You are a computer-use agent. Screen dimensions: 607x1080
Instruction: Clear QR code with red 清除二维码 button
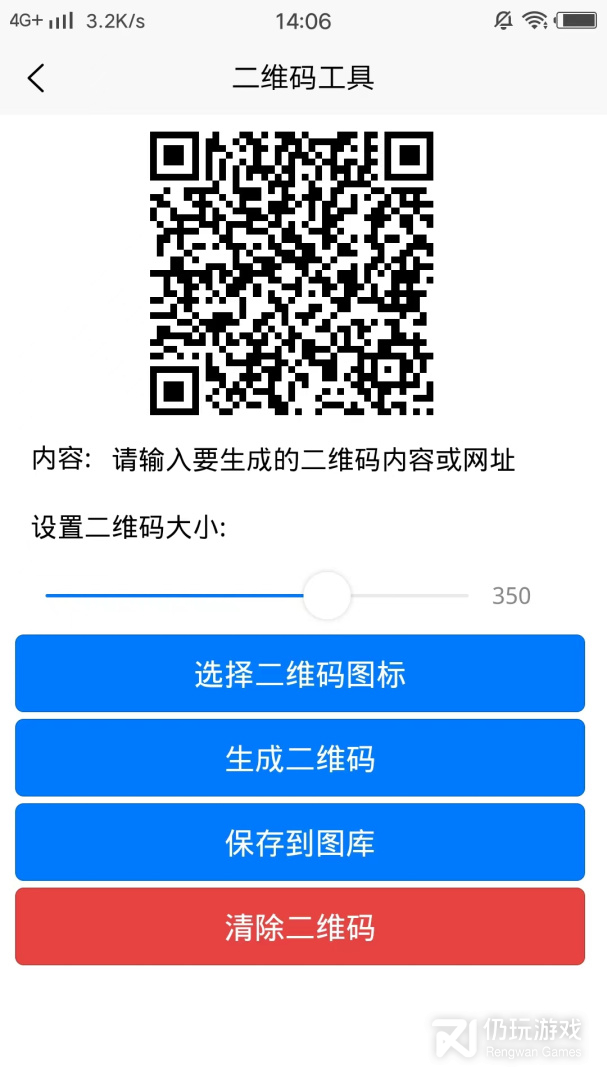point(300,926)
